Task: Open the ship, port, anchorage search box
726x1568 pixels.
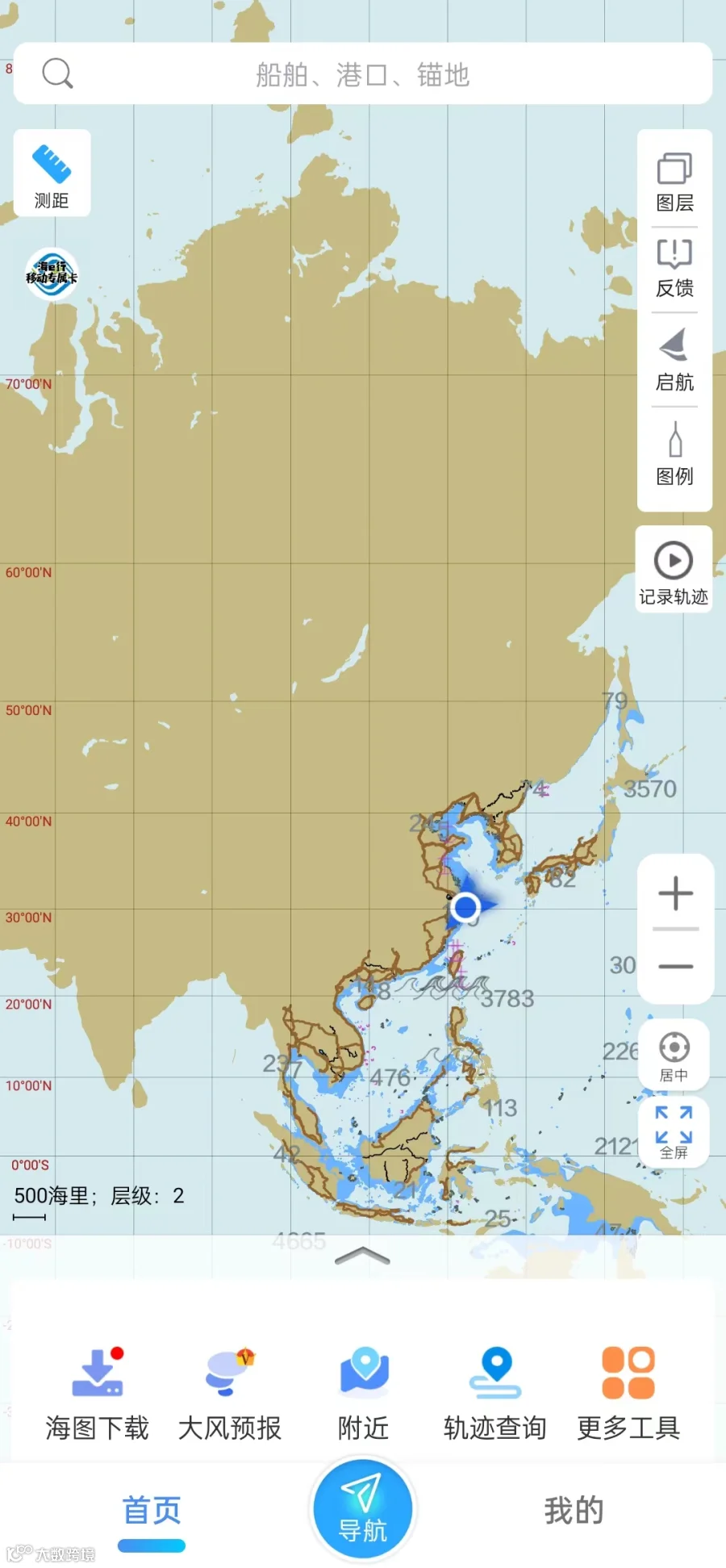Action: (363, 73)
